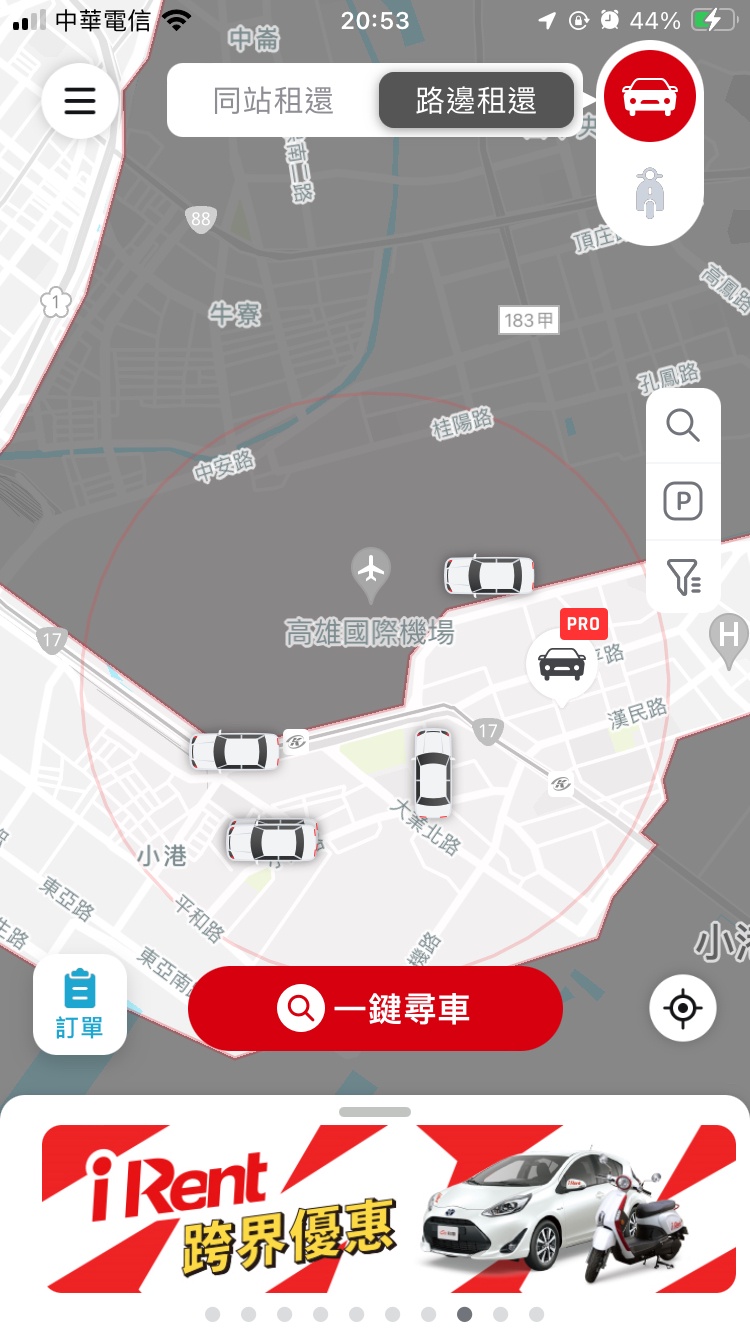Recenter map on my location
This screenshot has width=750, height=1334.
683,1008
